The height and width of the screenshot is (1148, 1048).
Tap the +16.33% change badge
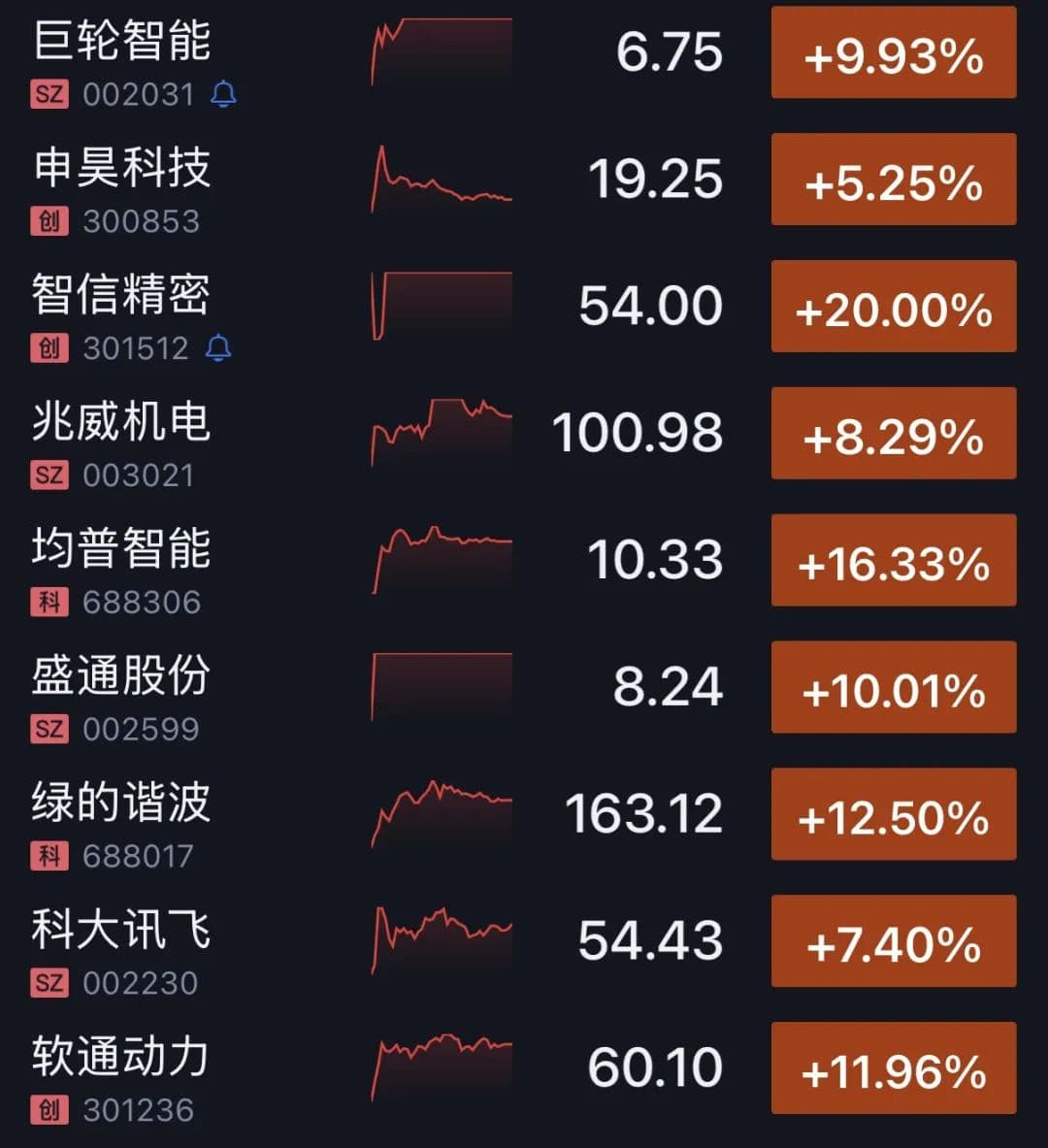point(894,561)
